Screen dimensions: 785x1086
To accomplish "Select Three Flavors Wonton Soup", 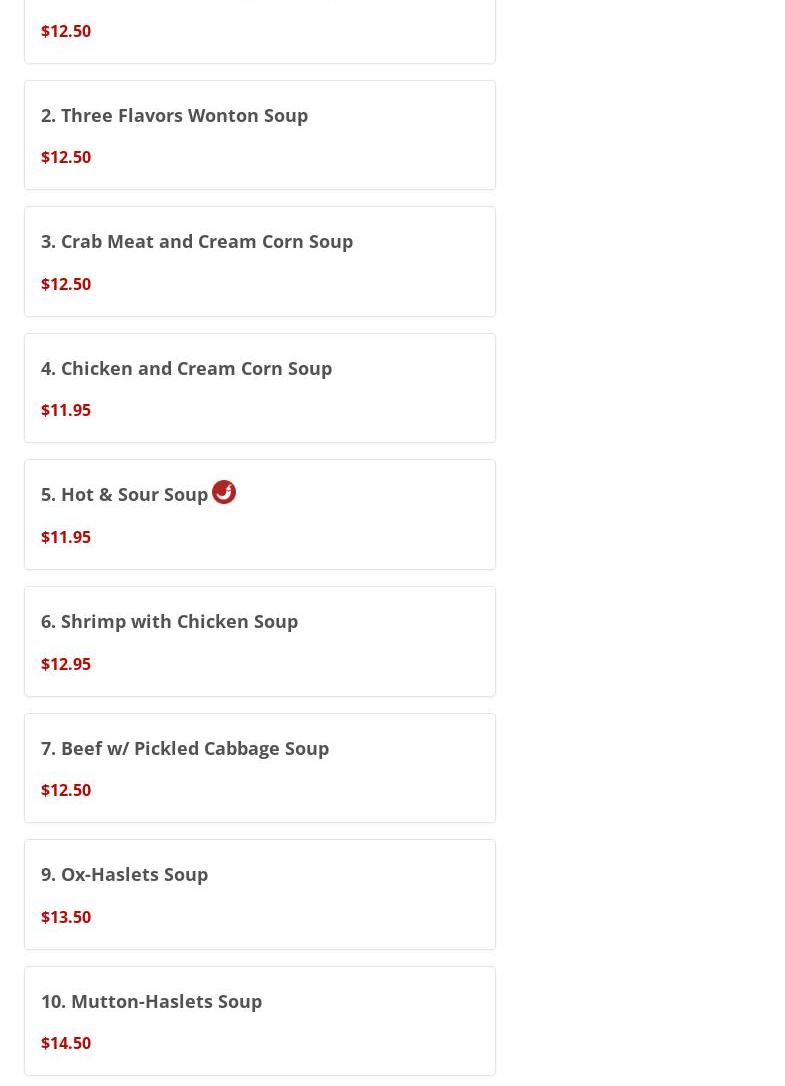I will [175, 116].
